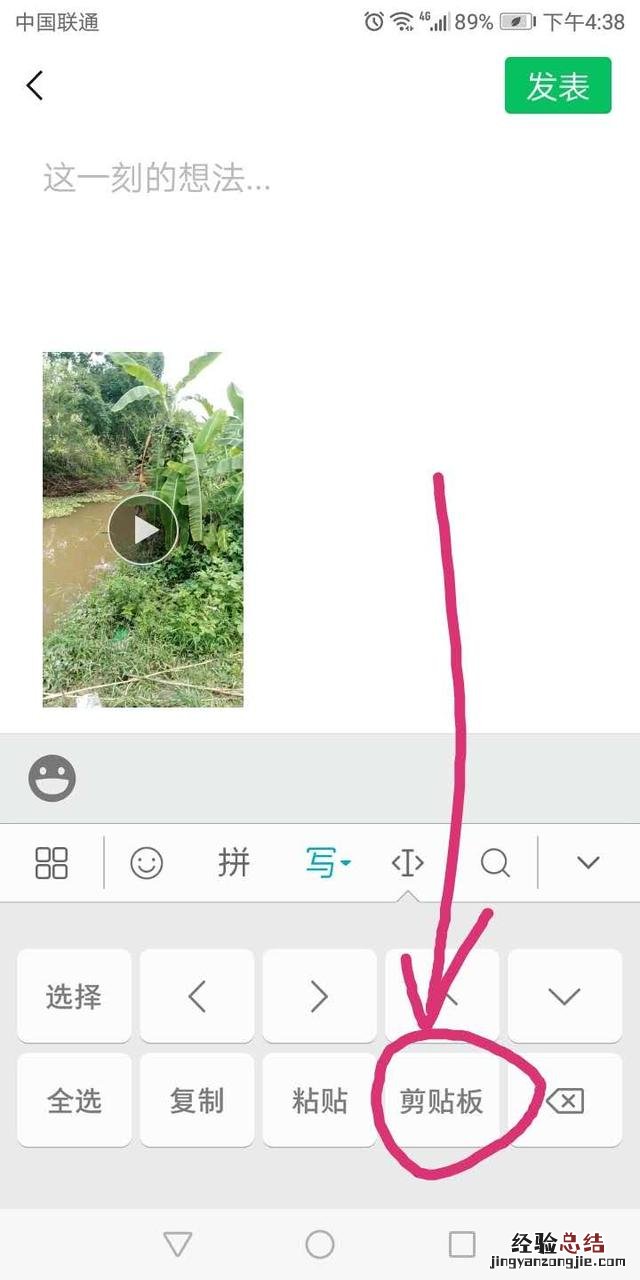Expand the 写 handwriting mode dropdown

pyautogui.click(x=326, y=862)
